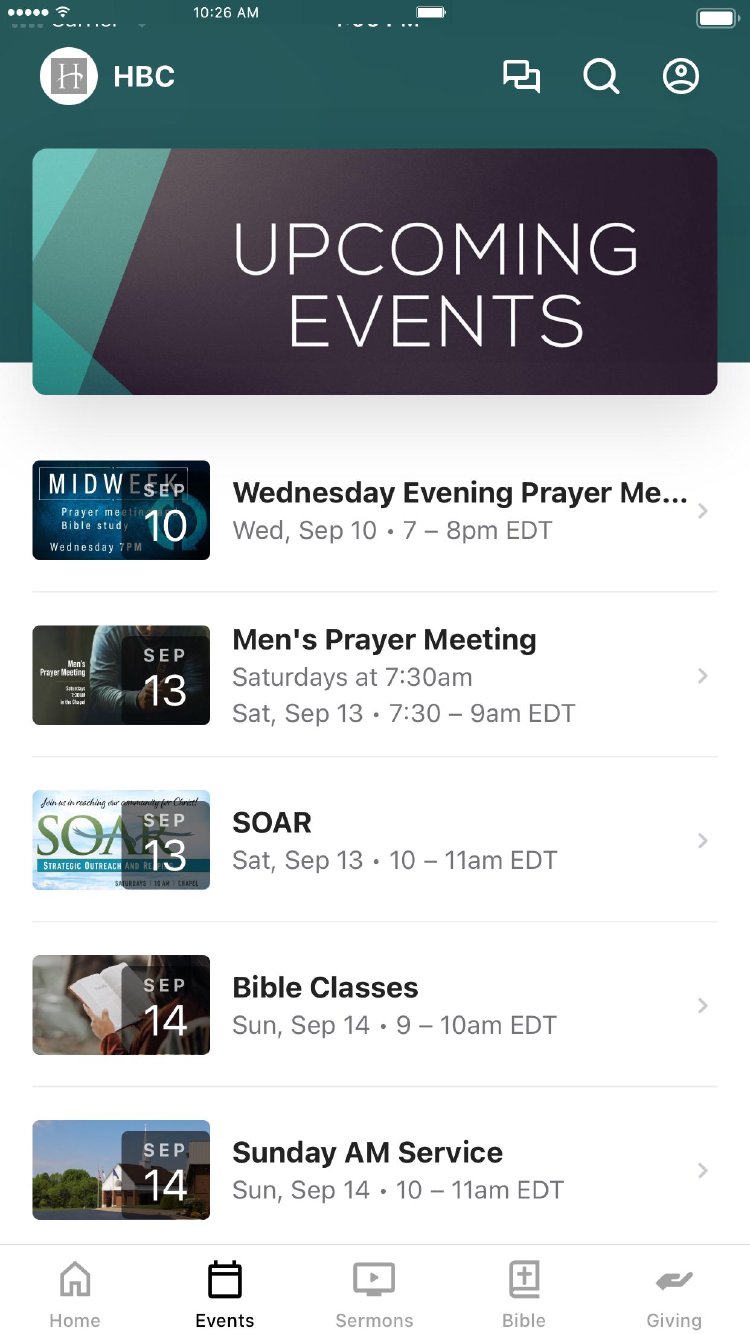Open the user profile icon
This screenshot has height=1334, width=750.
(681, 77)
